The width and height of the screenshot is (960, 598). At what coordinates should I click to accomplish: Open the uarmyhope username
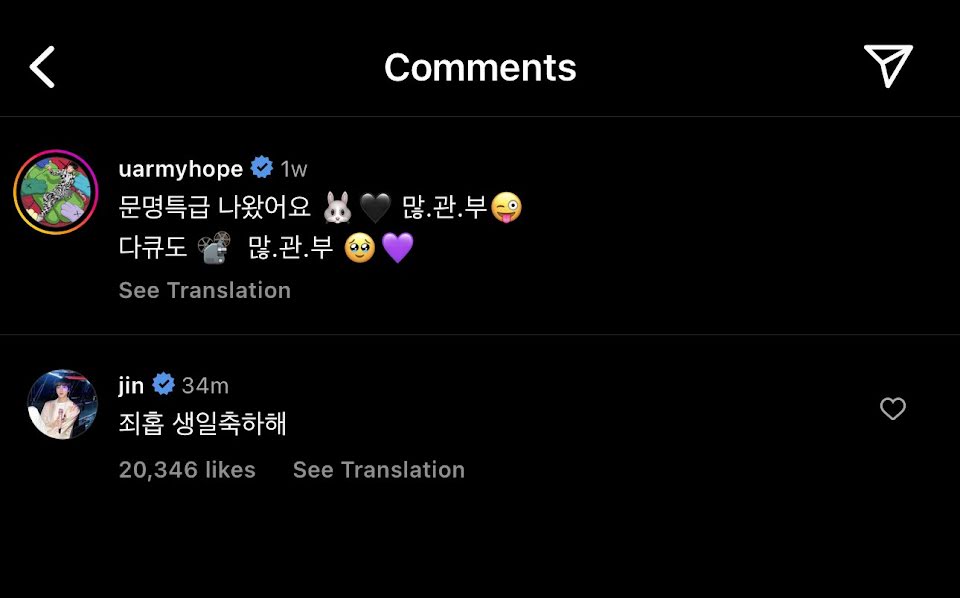tap(181, 168)
